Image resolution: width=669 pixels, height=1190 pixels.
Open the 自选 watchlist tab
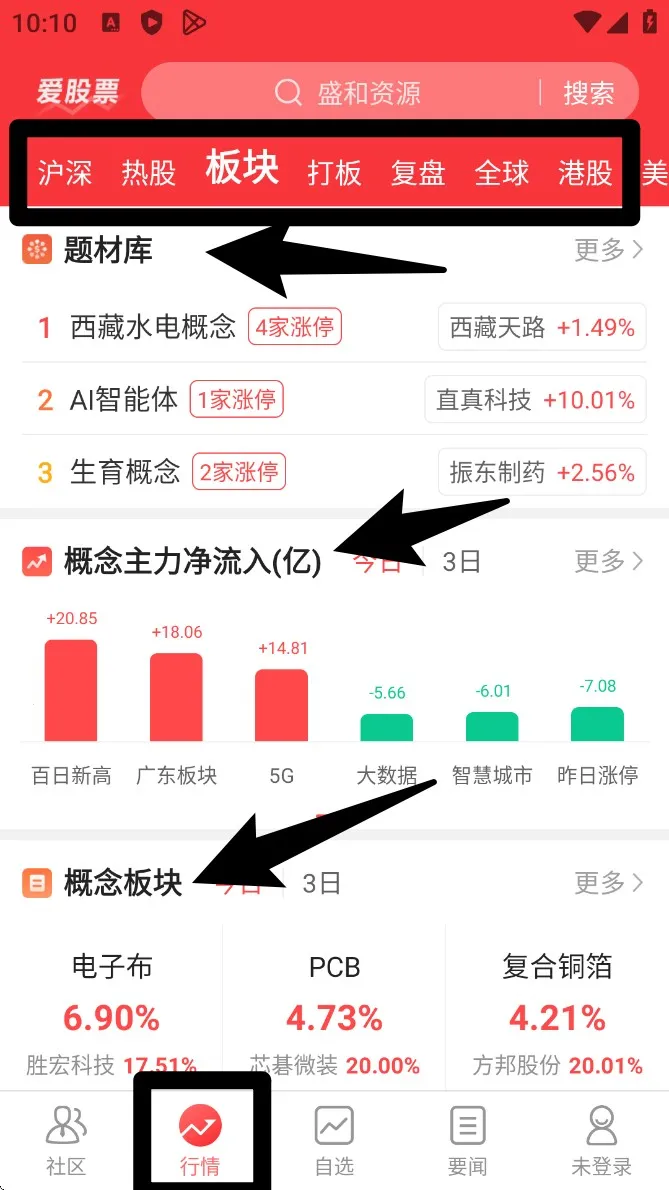334,1140
